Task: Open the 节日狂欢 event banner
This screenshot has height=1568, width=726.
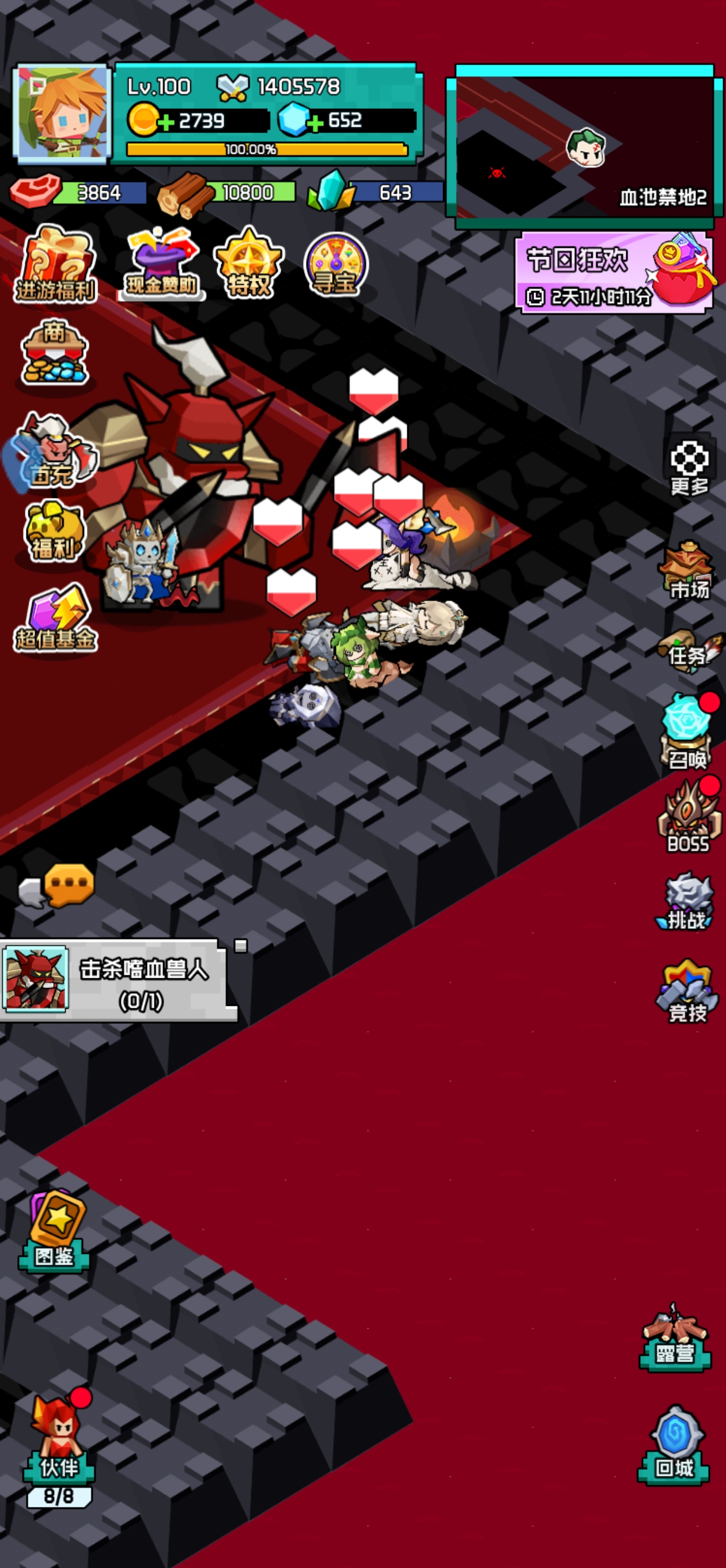Action: pos(615,273)
